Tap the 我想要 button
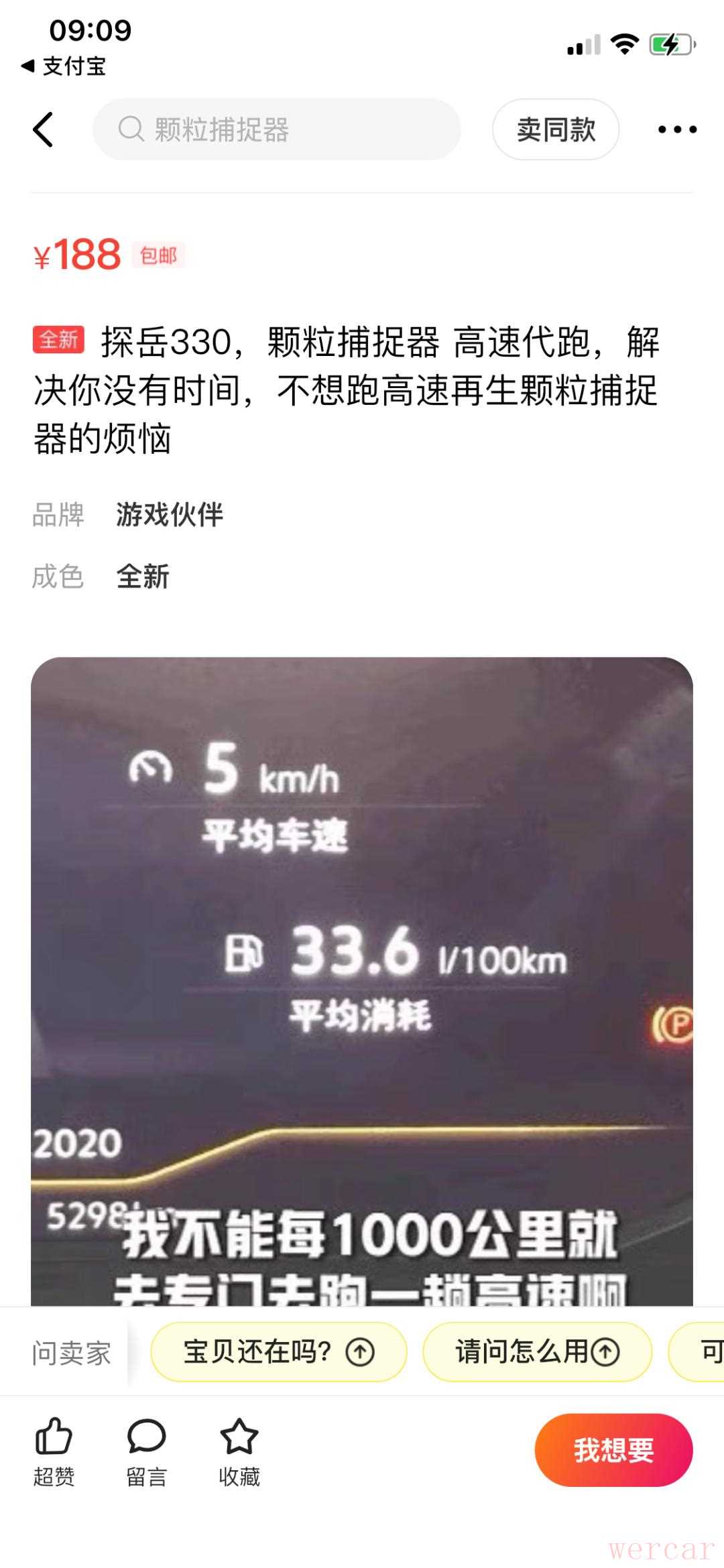Image resolution: width=724 pixels, height=1568 pixels. 613,1451
